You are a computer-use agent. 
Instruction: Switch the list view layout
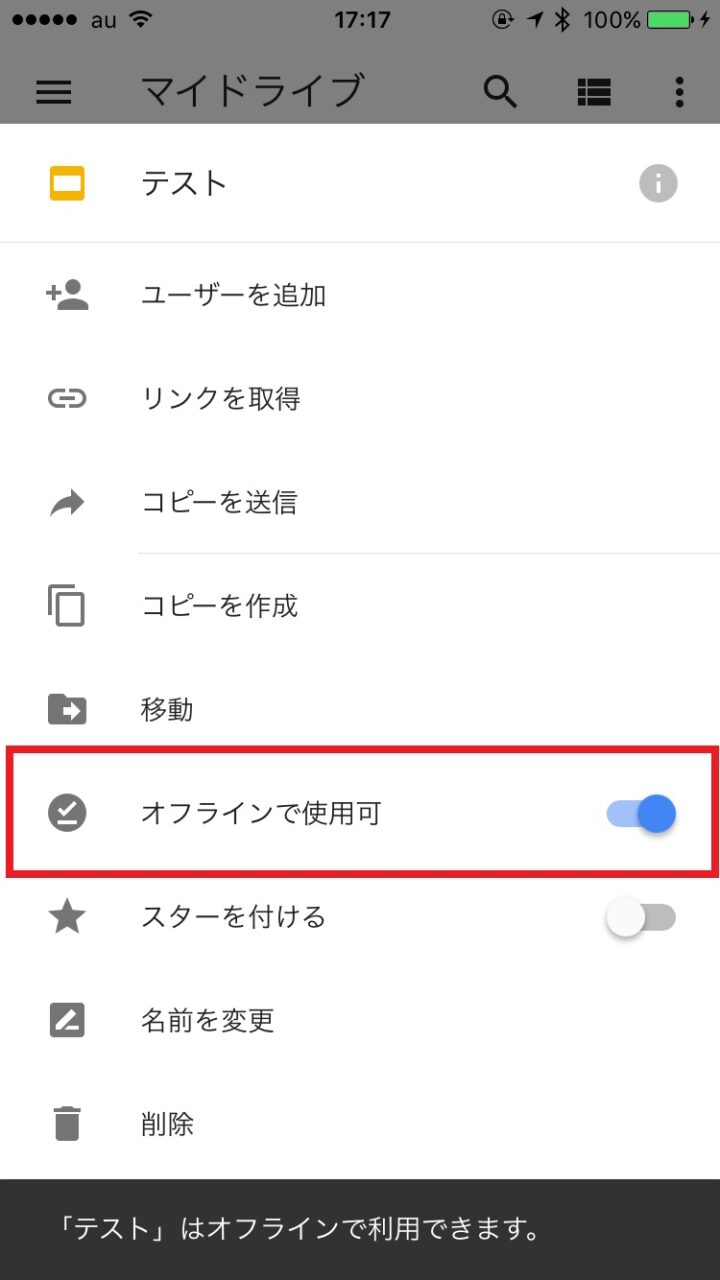point(594,92)
